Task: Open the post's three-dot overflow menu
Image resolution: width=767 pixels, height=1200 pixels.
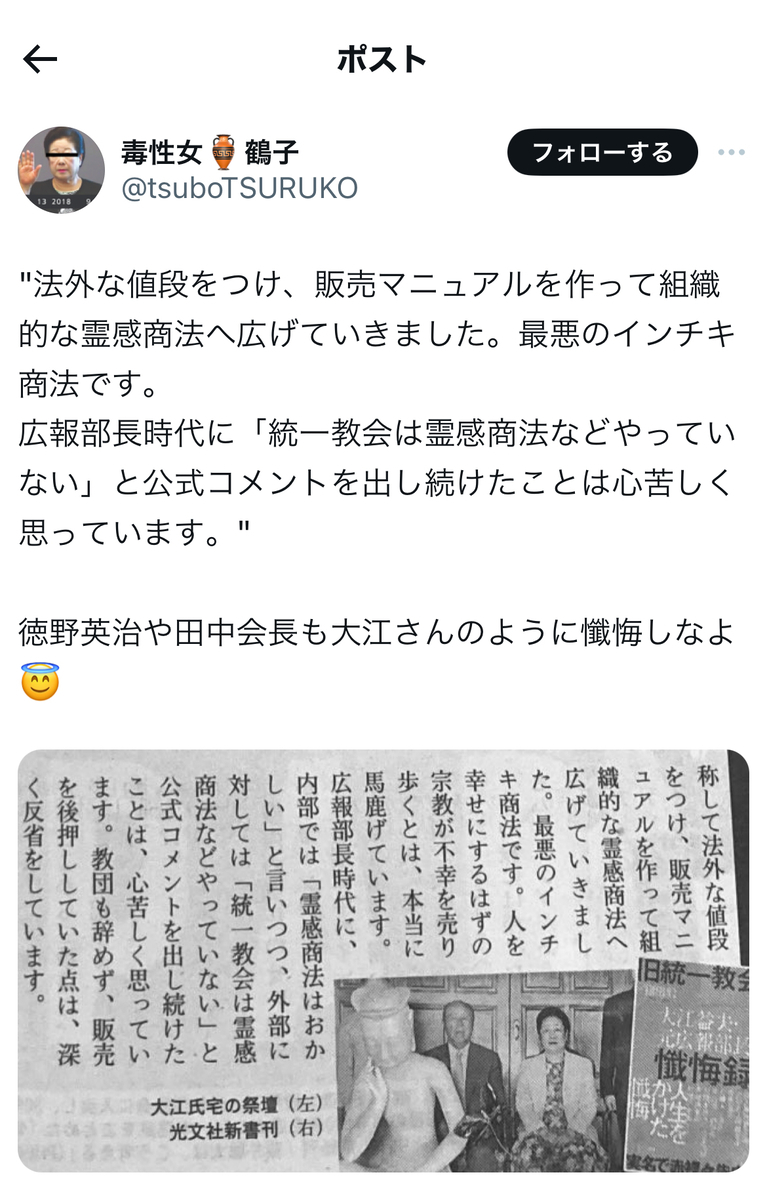Action: click(731, 152)
